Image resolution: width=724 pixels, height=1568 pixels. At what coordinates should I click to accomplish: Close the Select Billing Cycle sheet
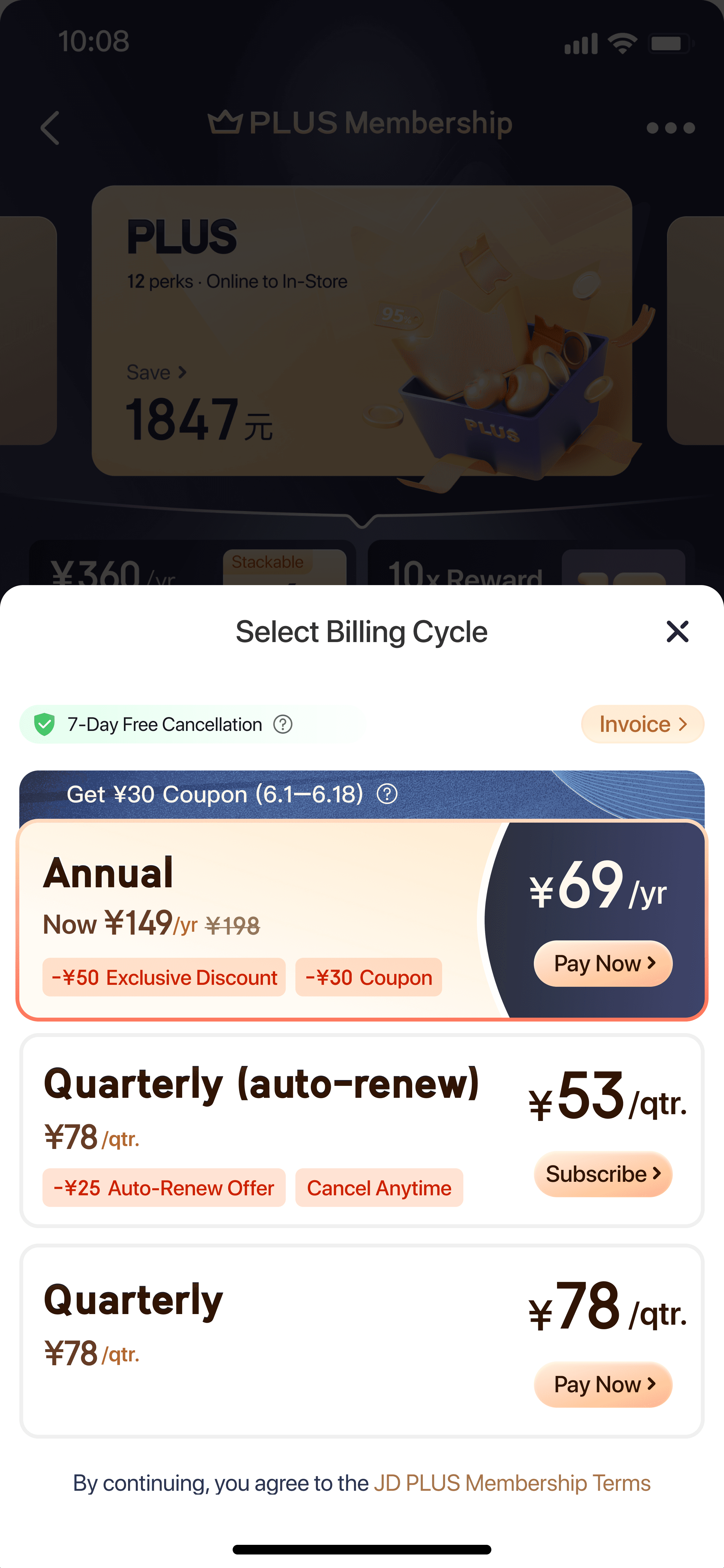(x=677, y=632)
